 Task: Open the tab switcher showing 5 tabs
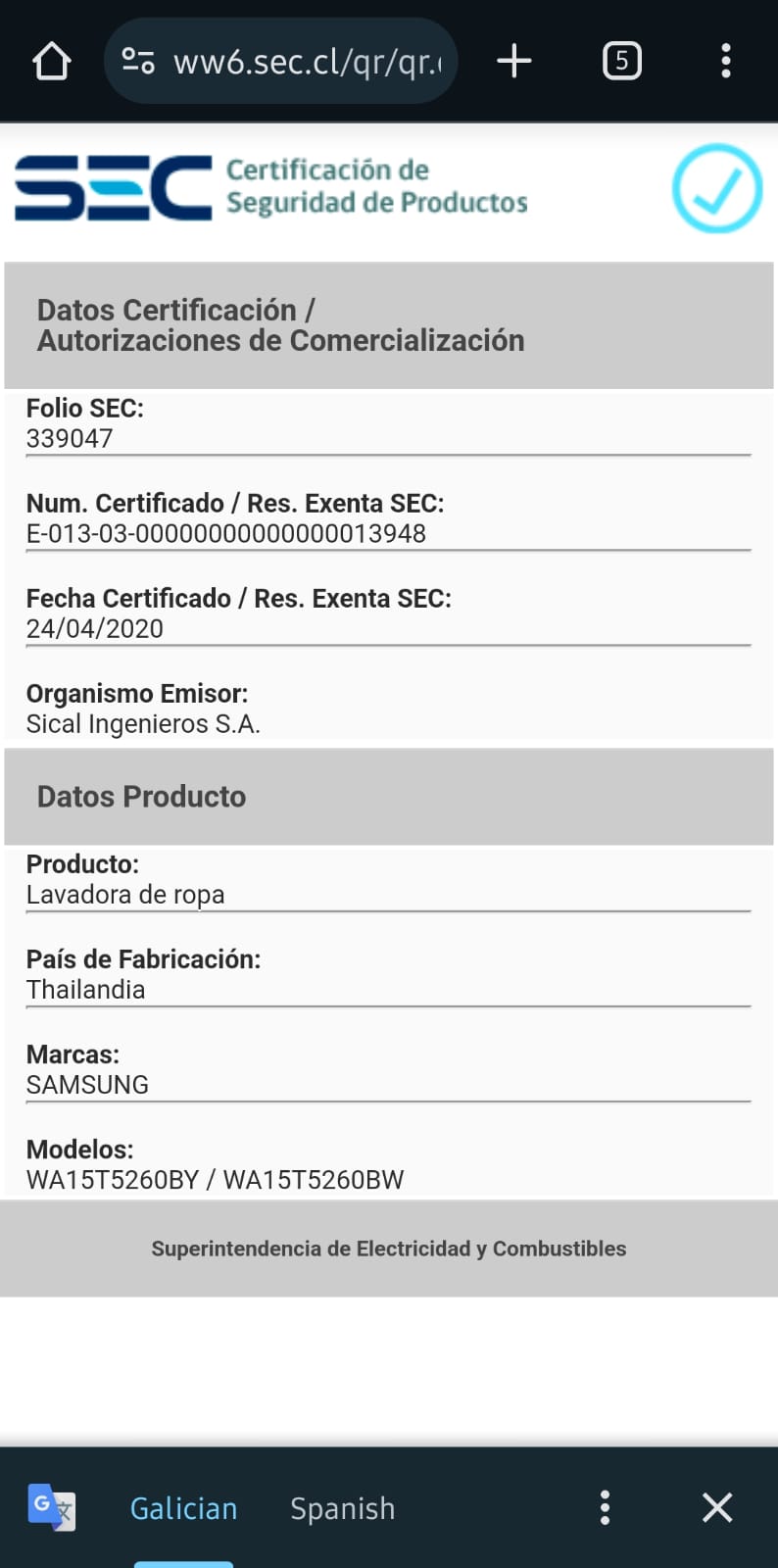(621, 61)
